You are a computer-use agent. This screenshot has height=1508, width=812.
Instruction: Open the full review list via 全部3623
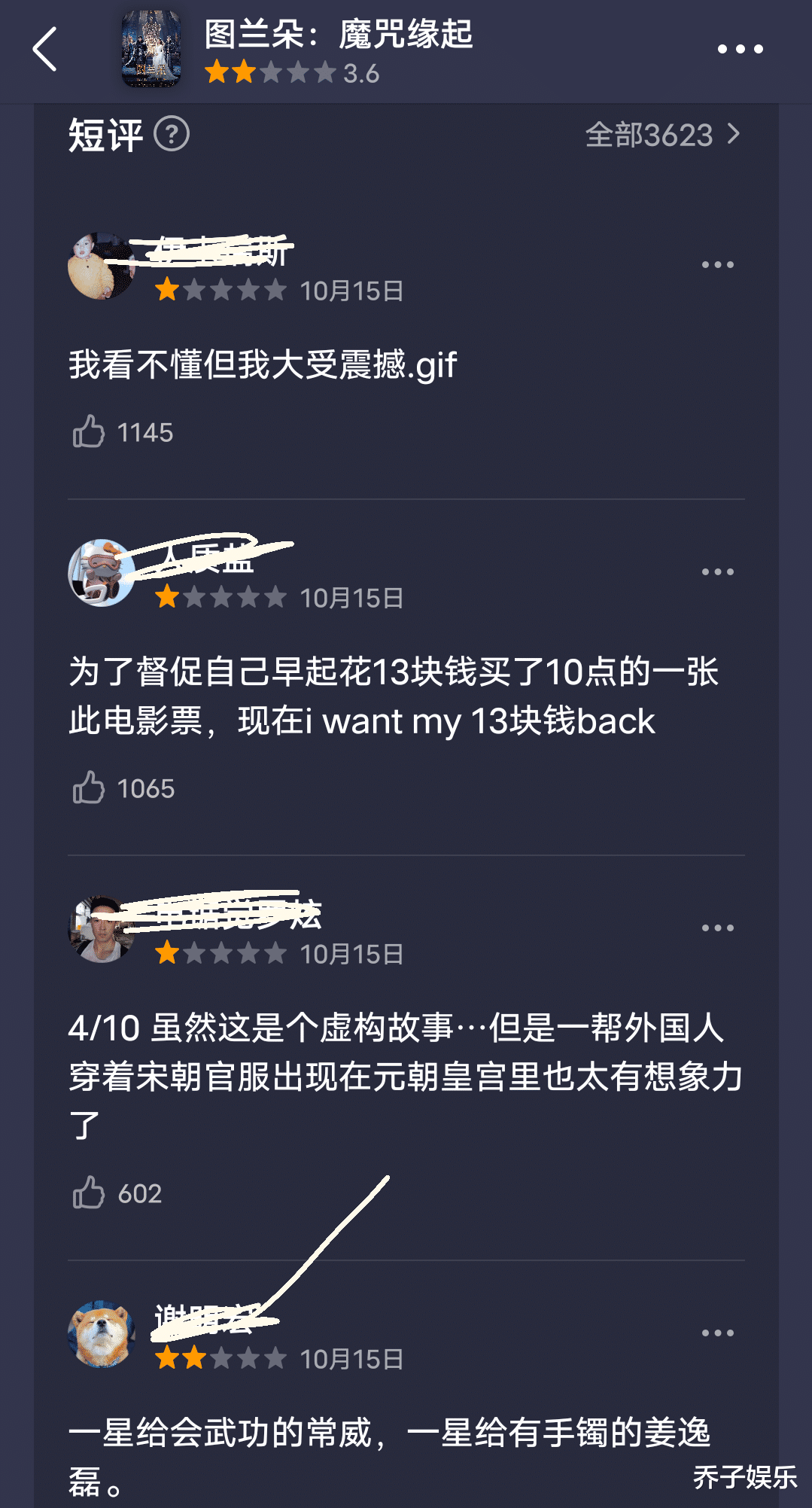point(650,136)
